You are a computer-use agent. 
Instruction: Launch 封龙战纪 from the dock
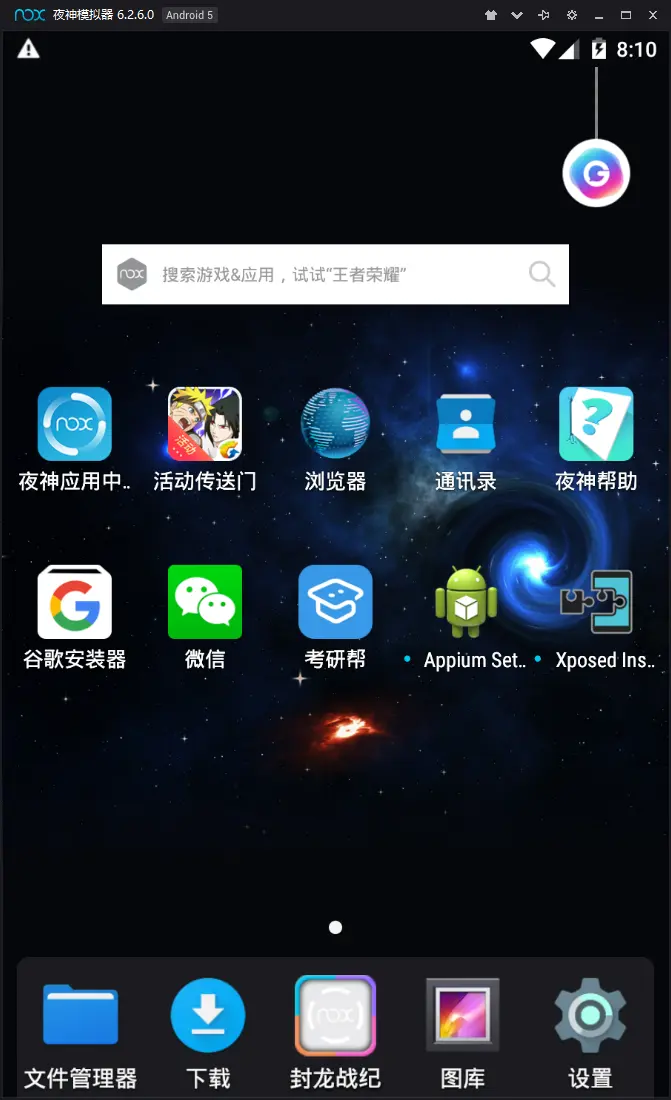click(335, 1017)
